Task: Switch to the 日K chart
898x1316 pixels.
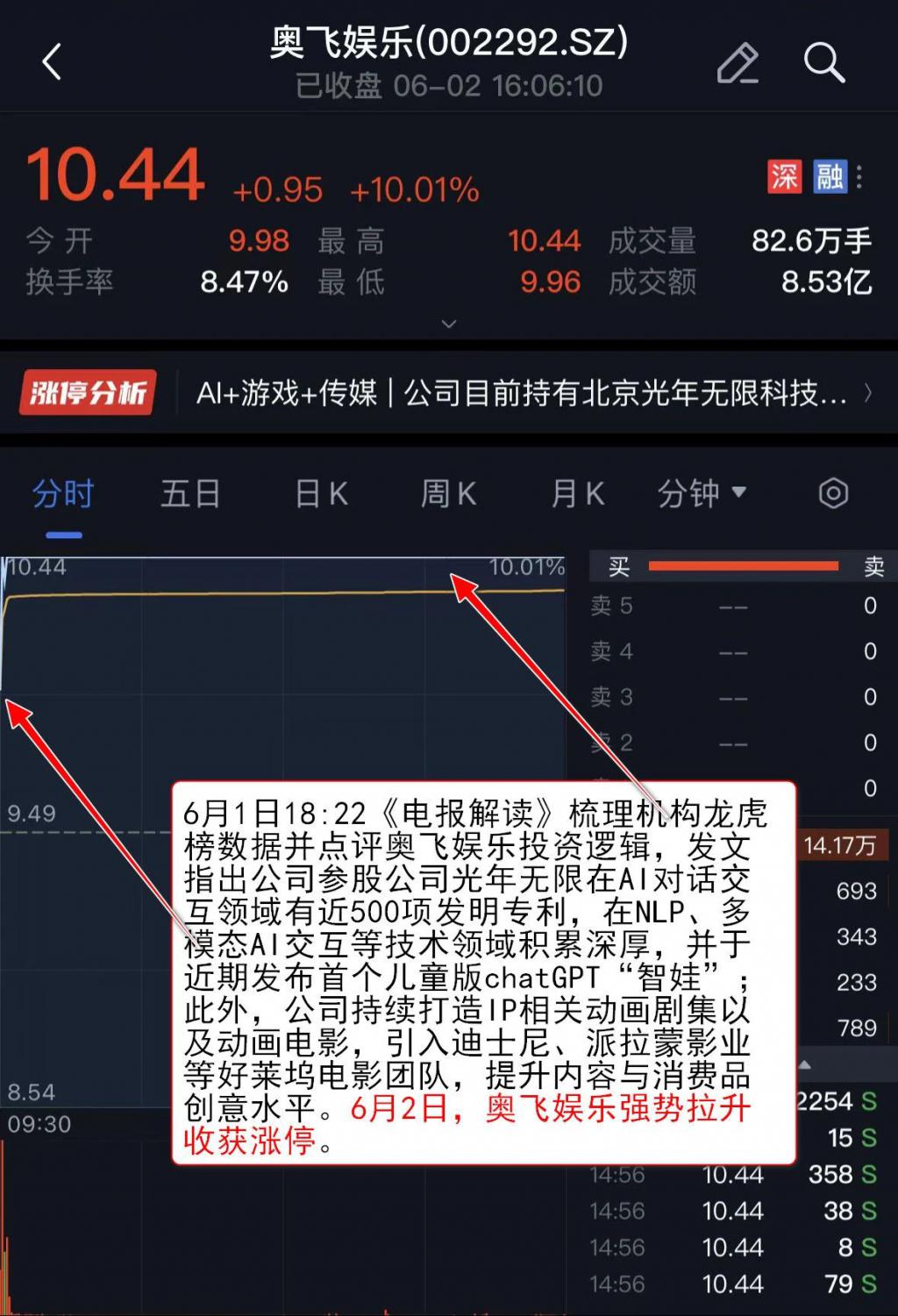Action: [321, 494]
